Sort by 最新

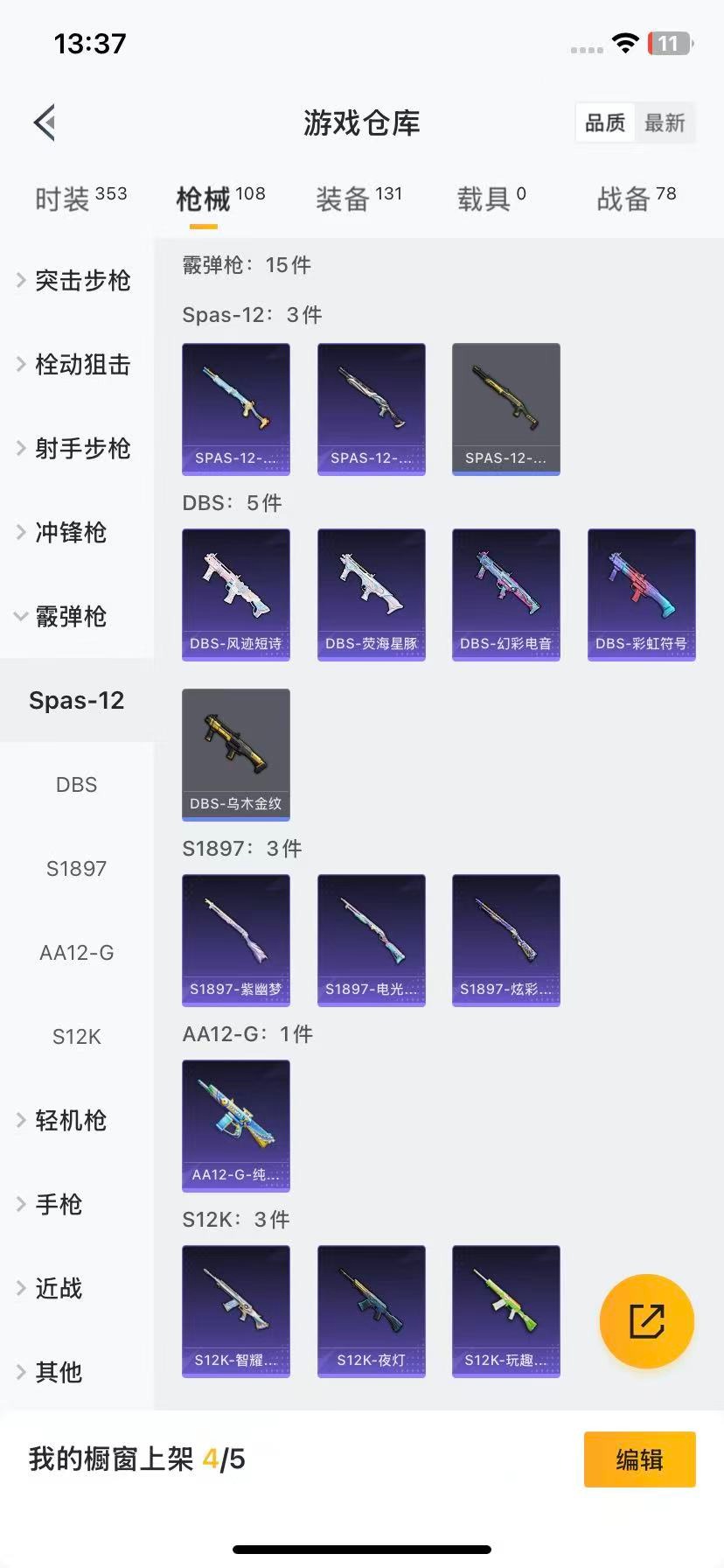pos(665,122)
